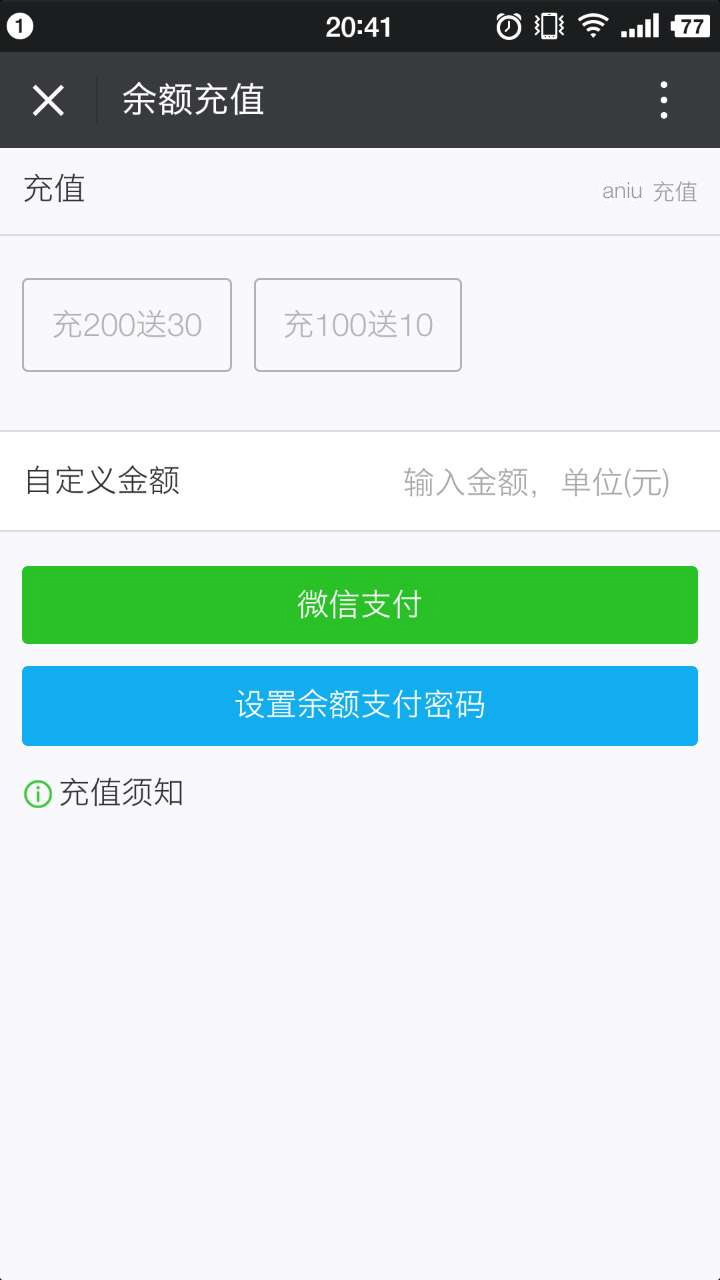The height and width of the screenshot is (1280, 720).
Task: Tap 设置余额支付密码 button
Action: [x=360, y=705]
